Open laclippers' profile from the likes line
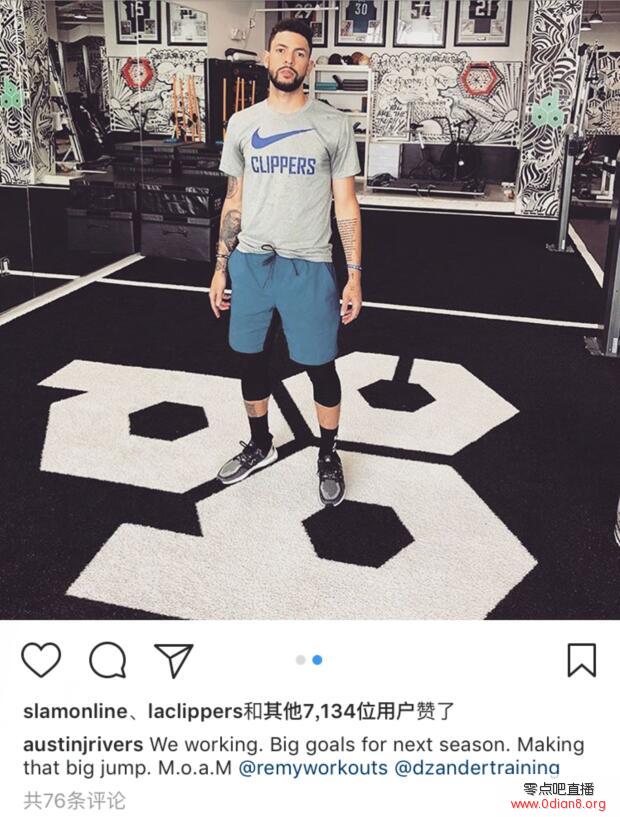Screen dimensions: 620x817 (190, 712)
